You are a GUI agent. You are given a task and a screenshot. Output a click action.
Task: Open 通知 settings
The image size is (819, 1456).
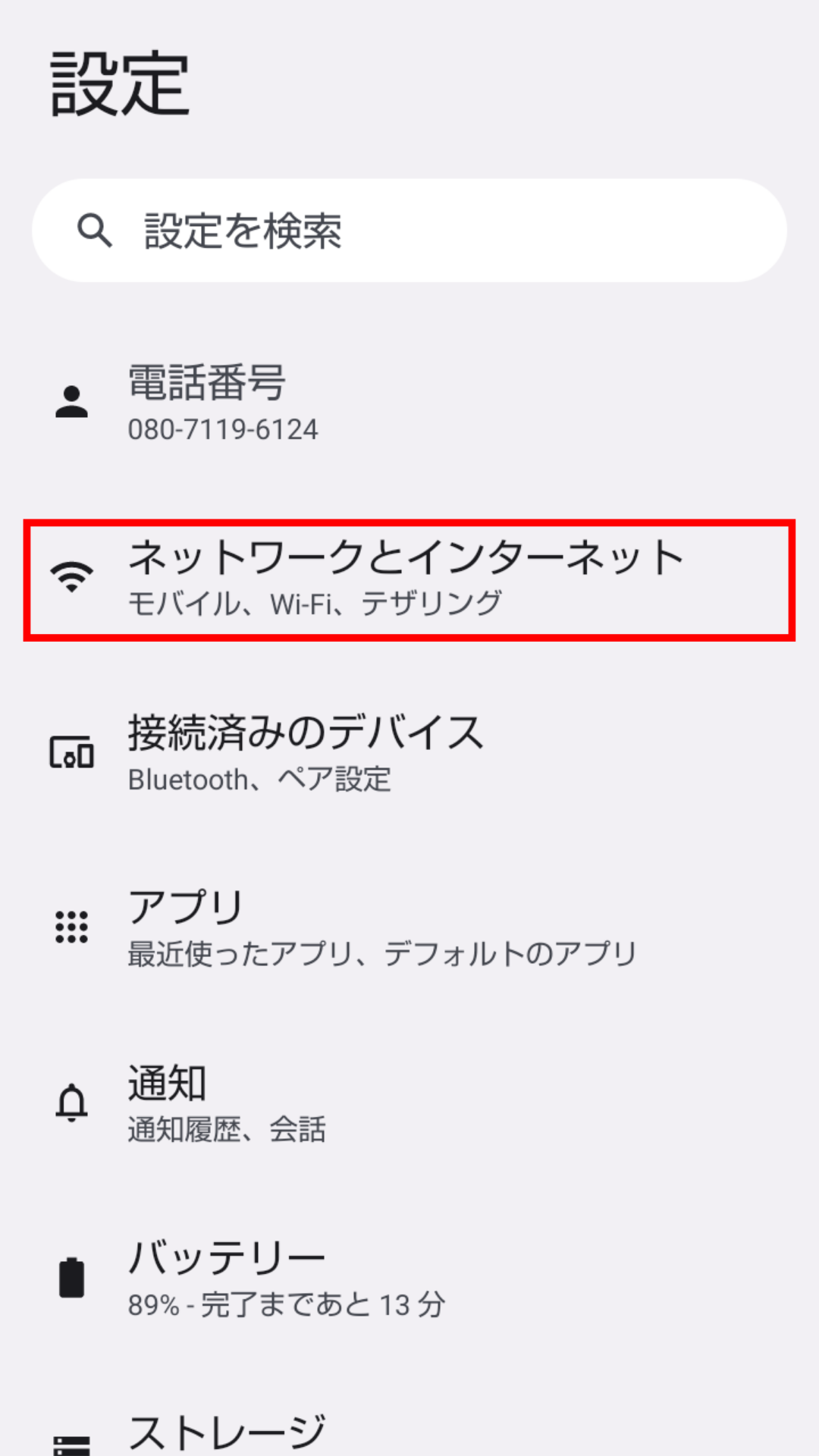[x=409, y=1103]
